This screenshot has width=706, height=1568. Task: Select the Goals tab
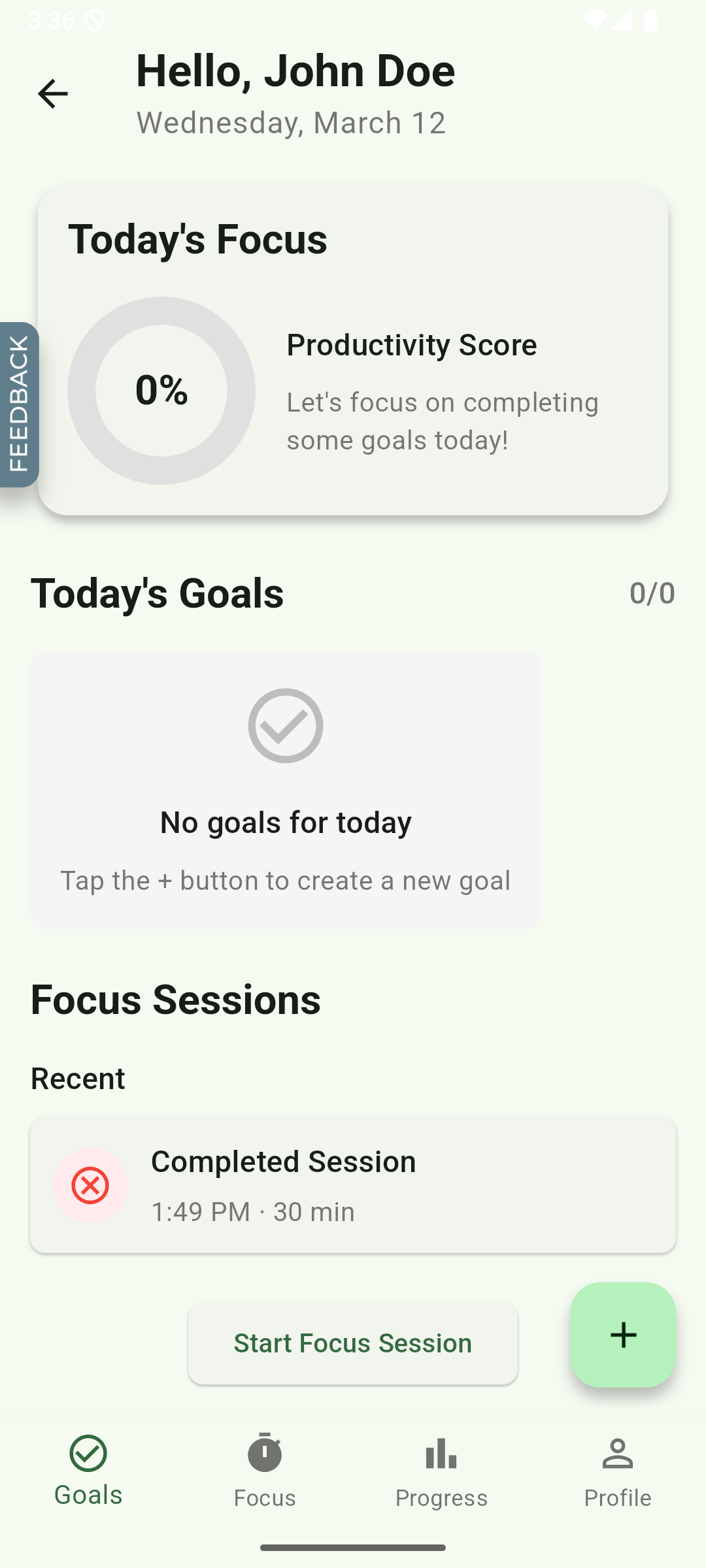coord(88,1470)
